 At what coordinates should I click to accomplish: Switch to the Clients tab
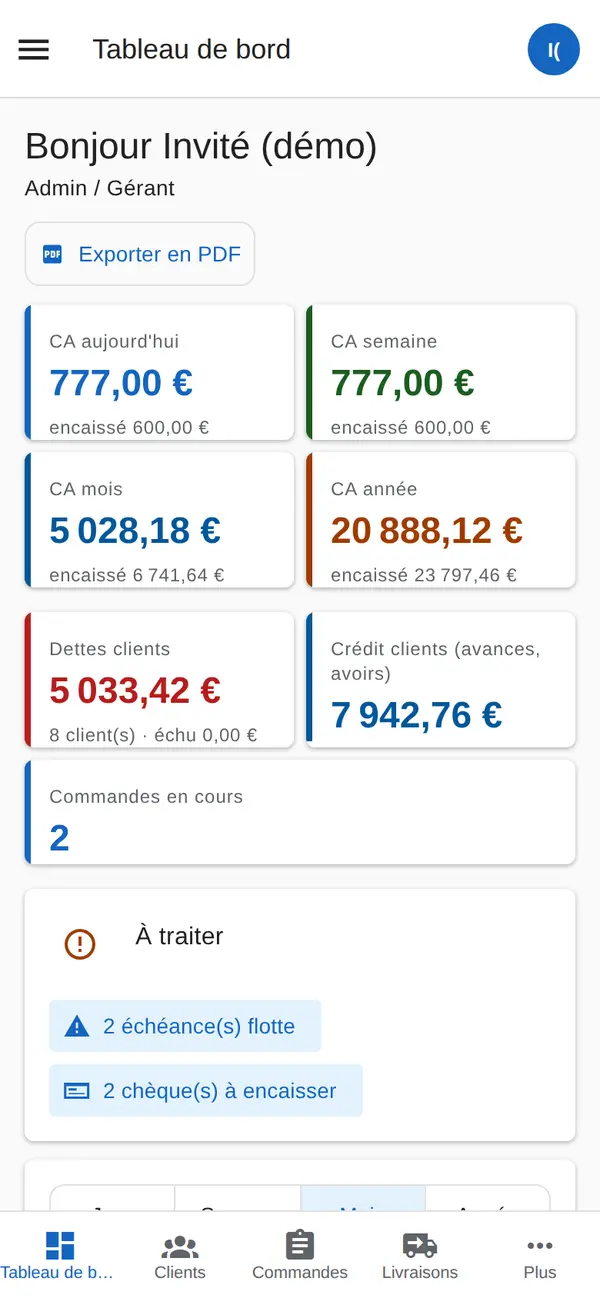click(180, 1255)
